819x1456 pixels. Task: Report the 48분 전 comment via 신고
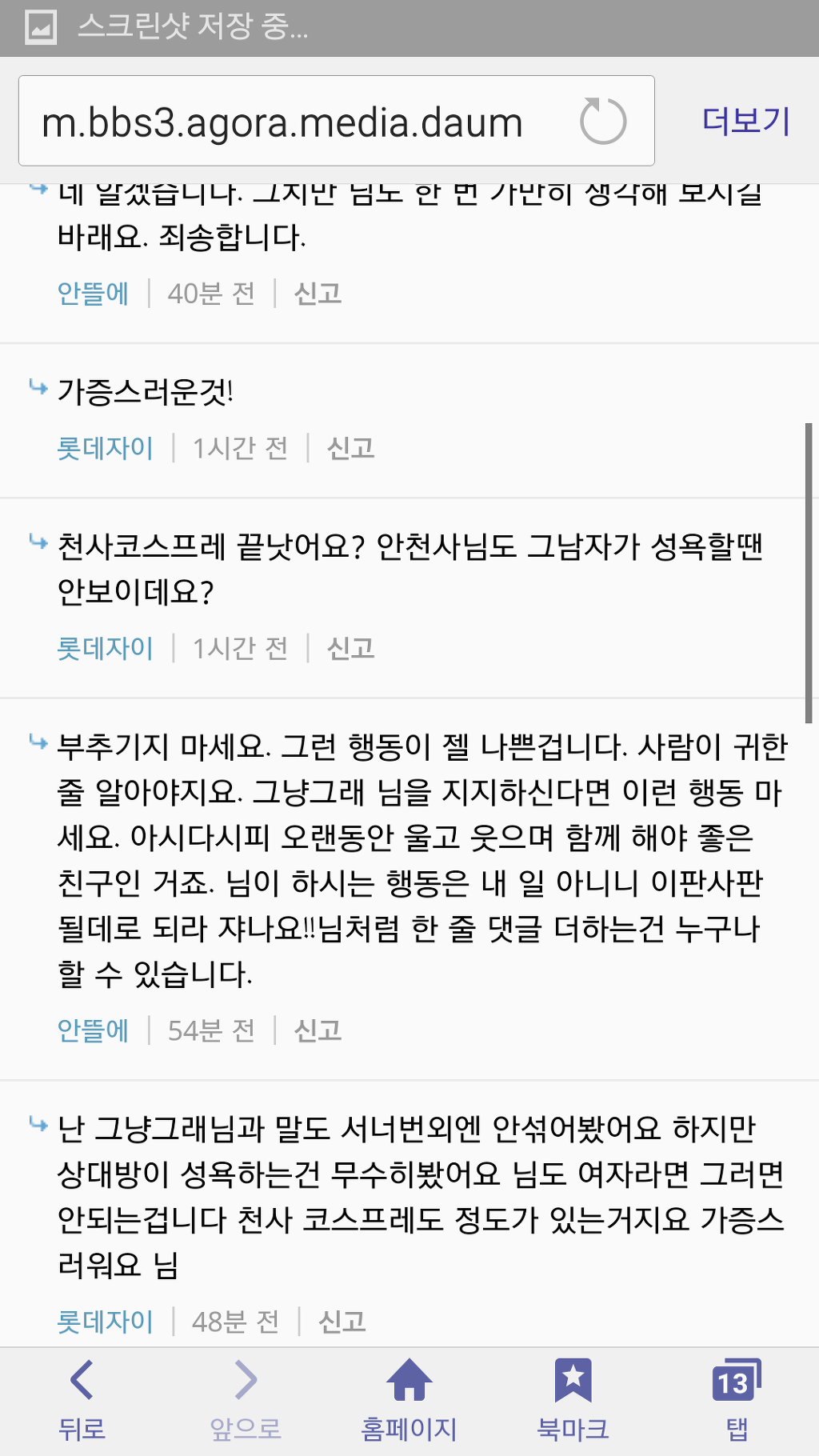pos(342,1322)
